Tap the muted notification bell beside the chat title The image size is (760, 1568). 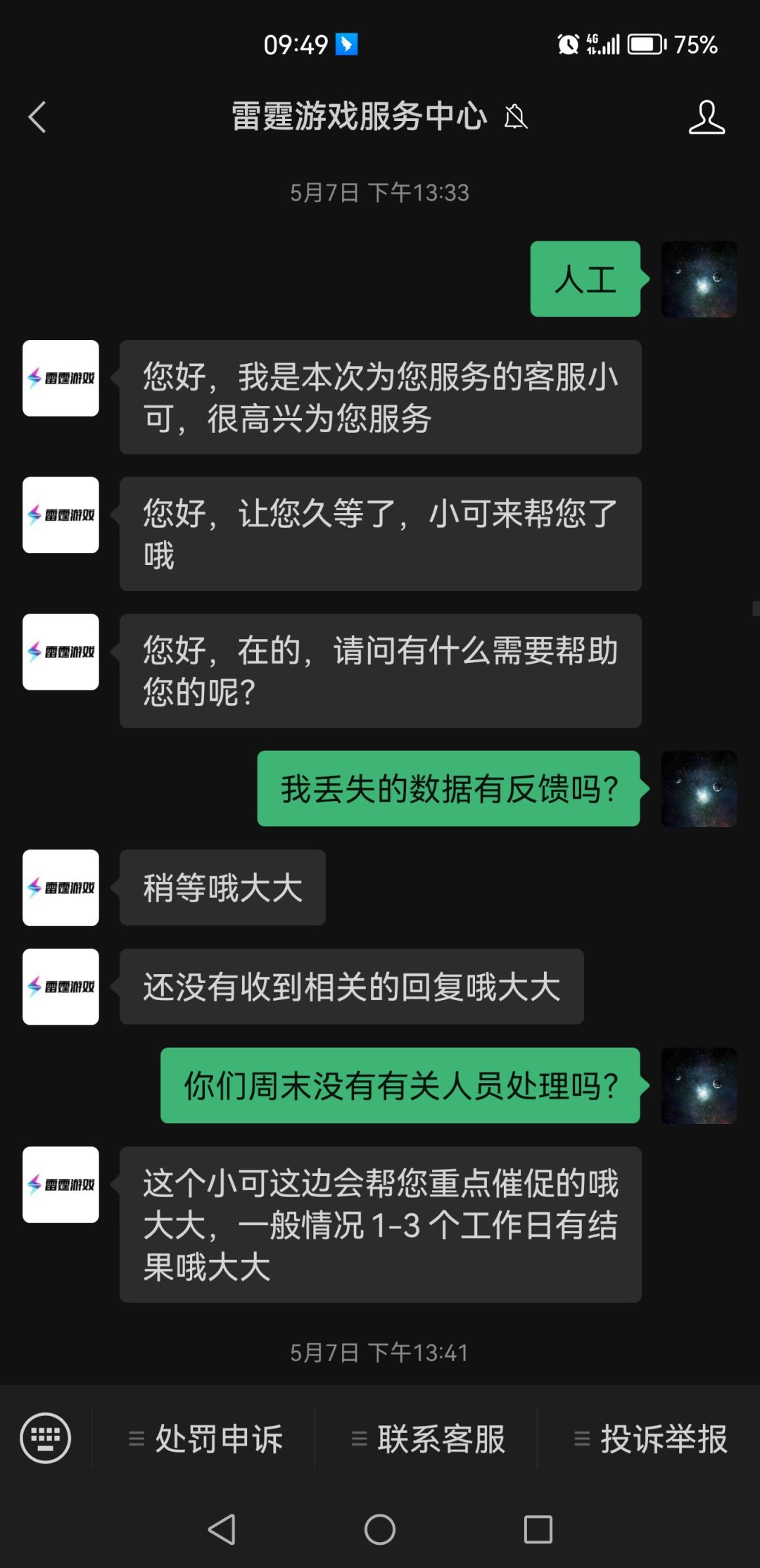[x=517, y=118]
